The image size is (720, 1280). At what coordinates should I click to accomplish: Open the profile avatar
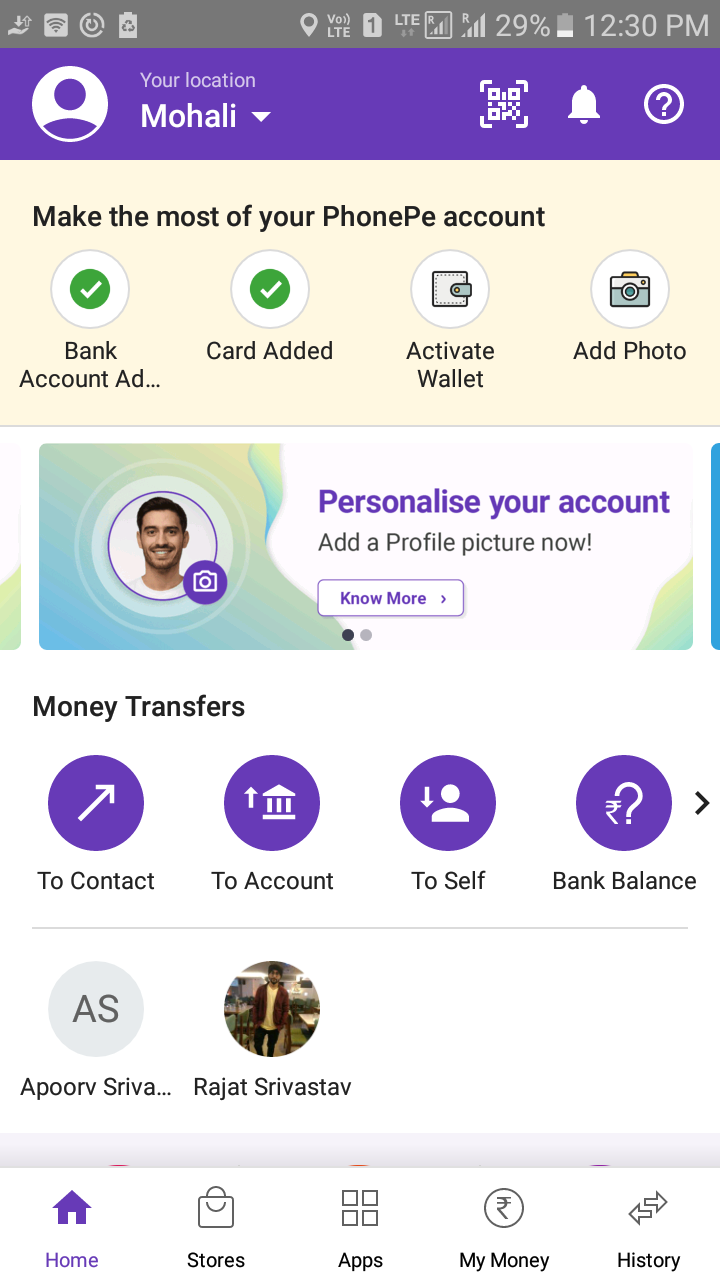point(70,104)
